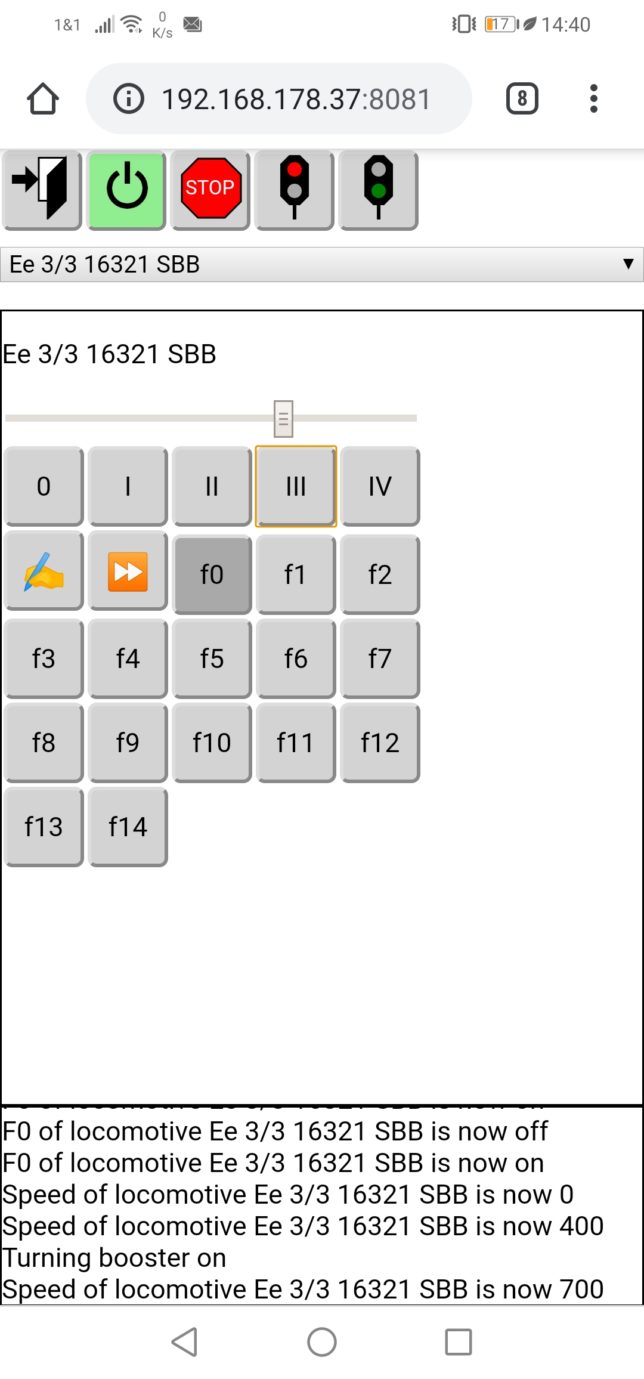This screenshot has width=644, height=1379.
Task: Select speed step IV
Action: click(x=379, y=486)
